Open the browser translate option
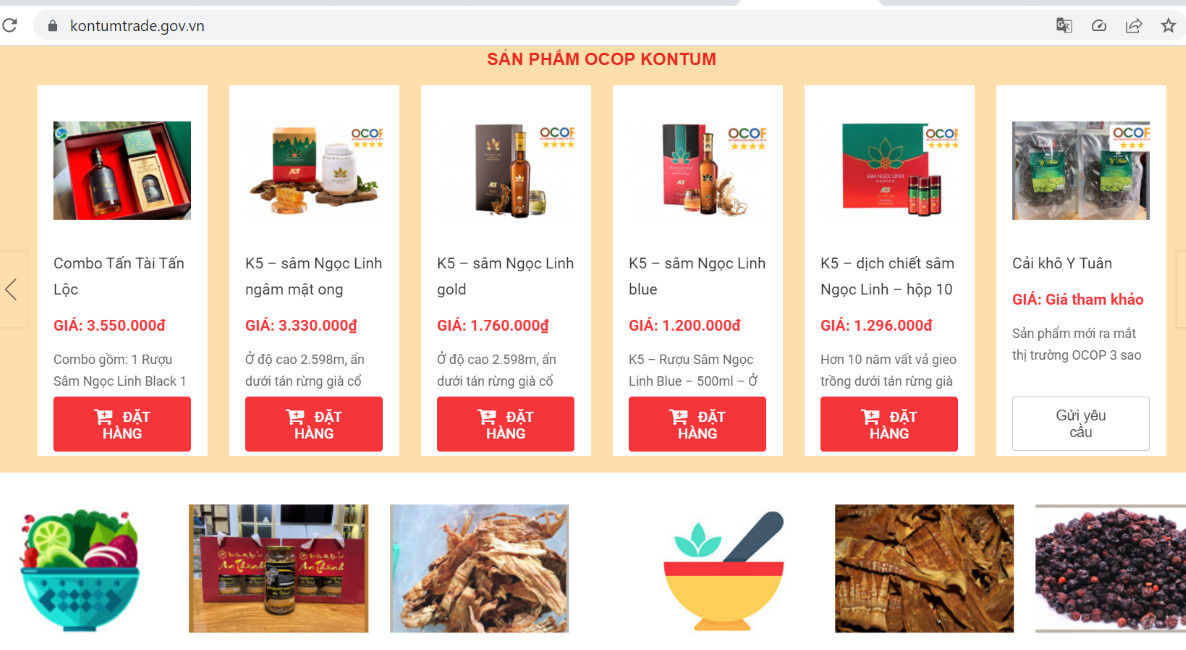1186x650 pixels. click(1064, 26)
